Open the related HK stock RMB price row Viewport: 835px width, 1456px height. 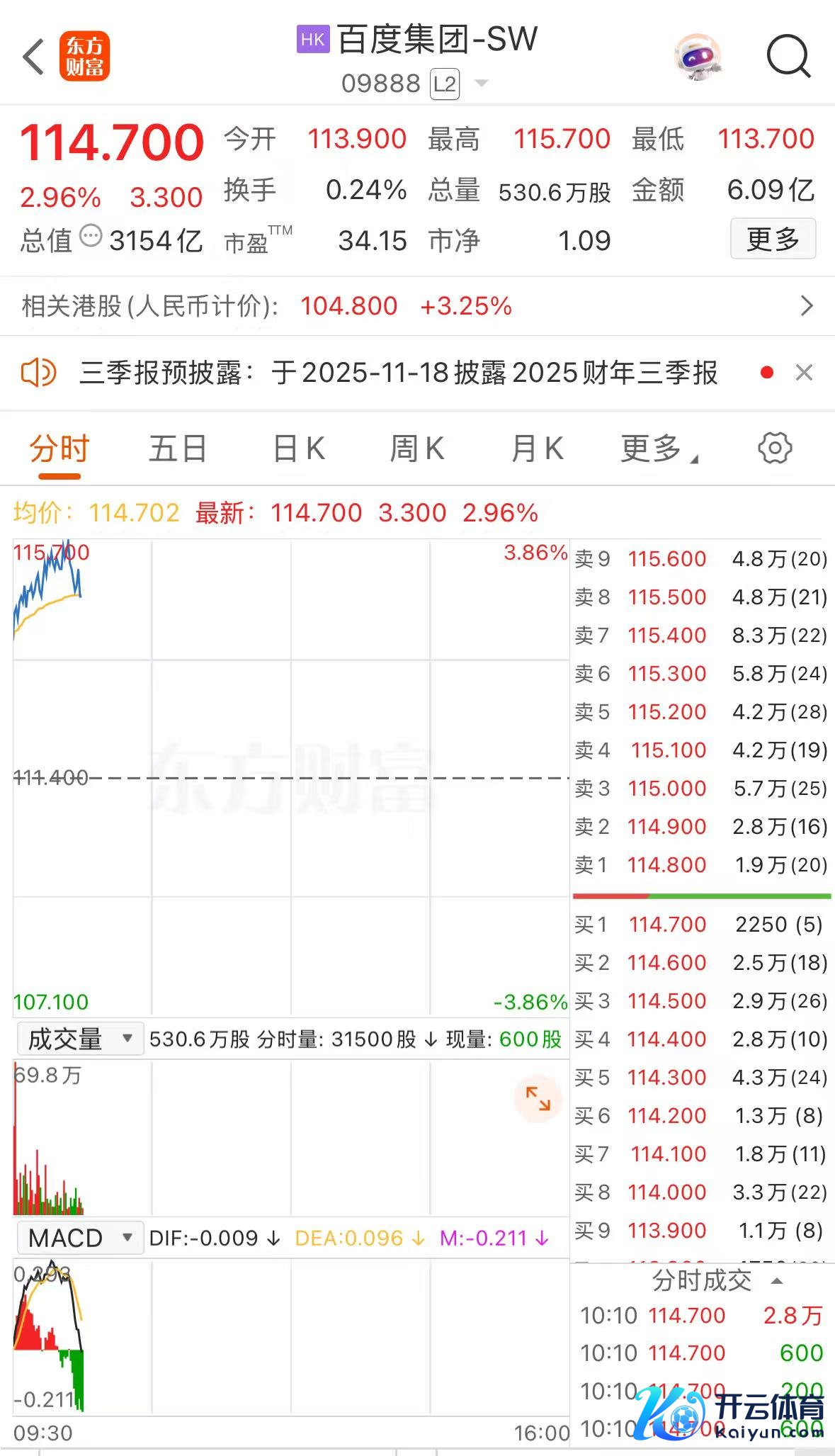[x=416, y=306]
